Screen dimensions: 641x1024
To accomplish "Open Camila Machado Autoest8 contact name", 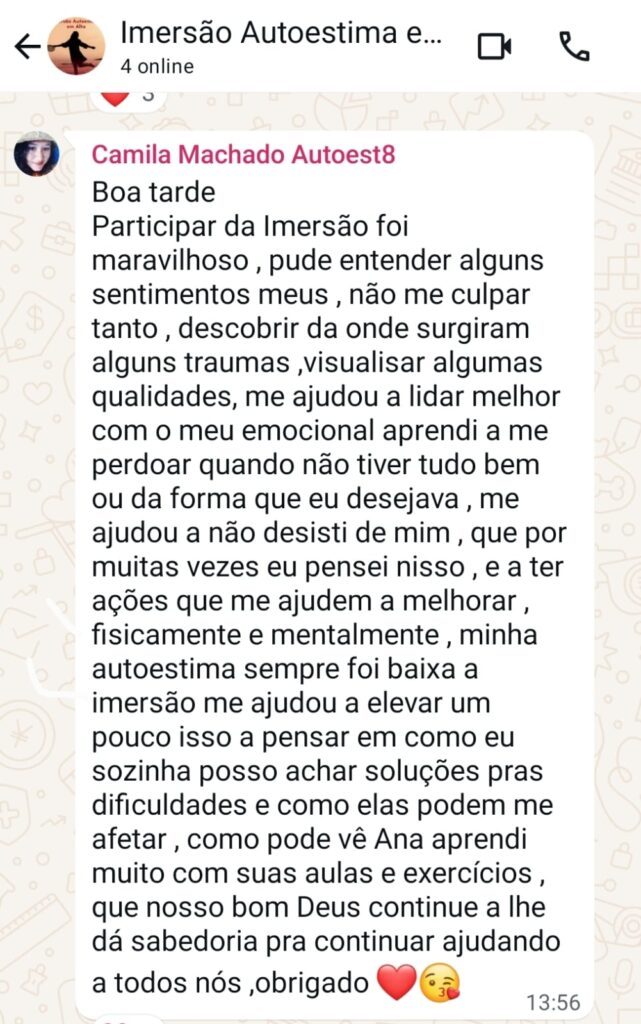I will [x=243, y=155].
